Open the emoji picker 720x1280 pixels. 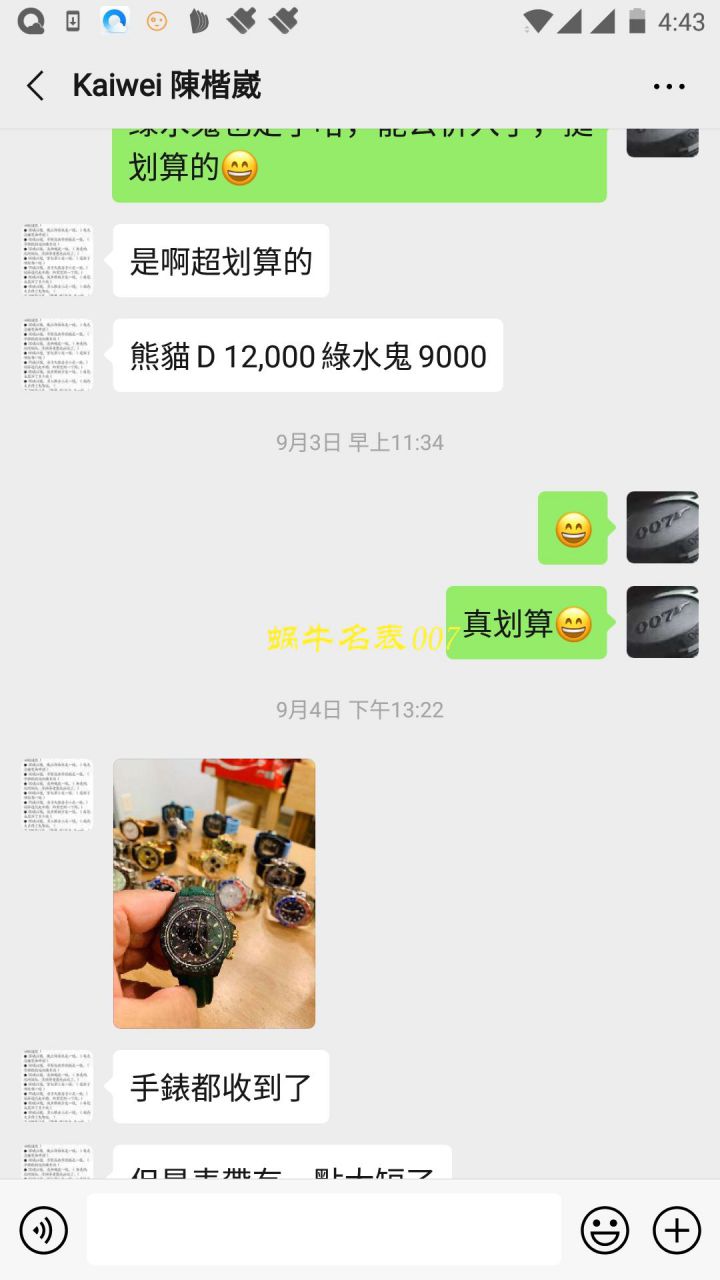click(x=605, y=1230)
